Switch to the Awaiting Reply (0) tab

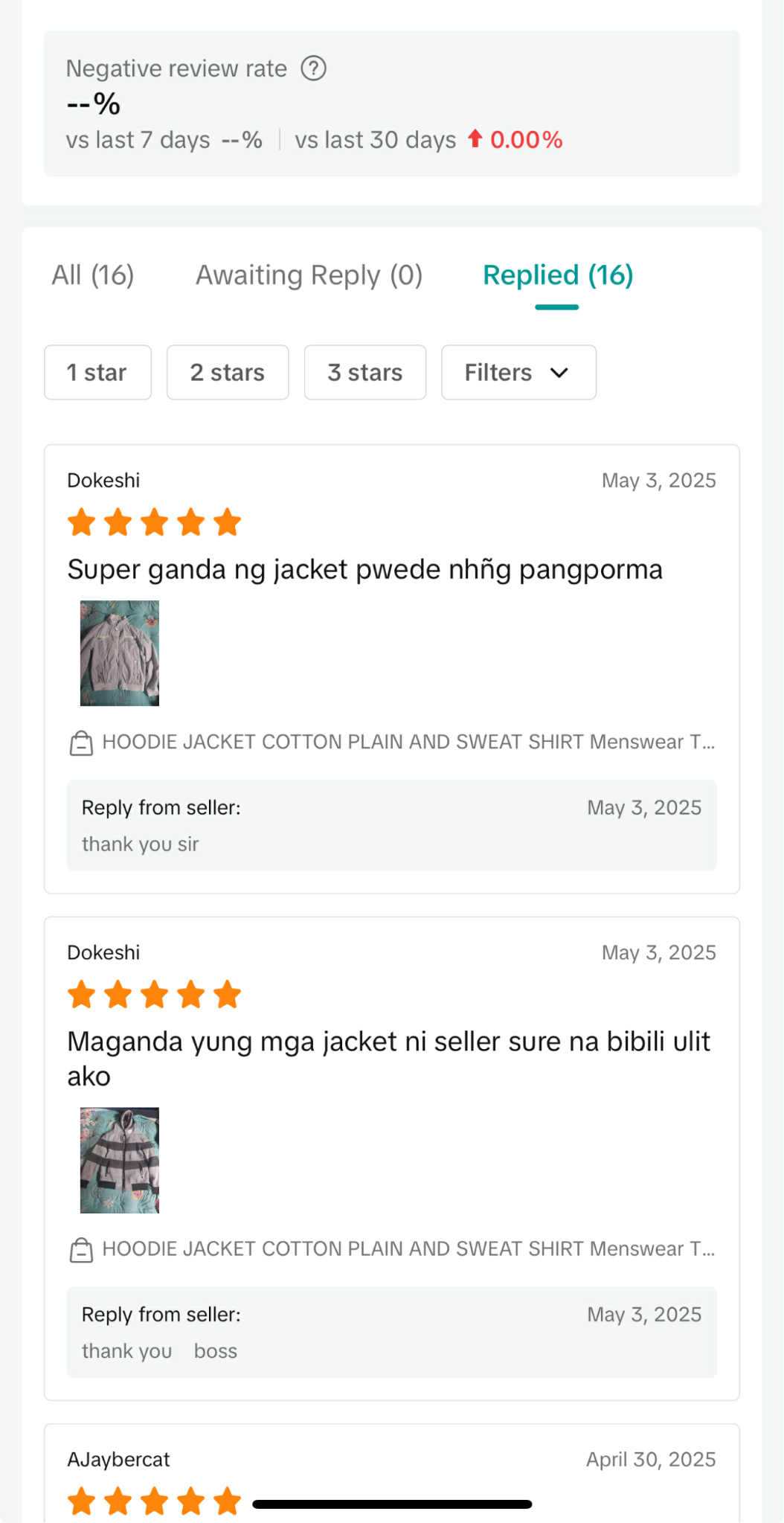pyautogui.click(x=309, y=275)
